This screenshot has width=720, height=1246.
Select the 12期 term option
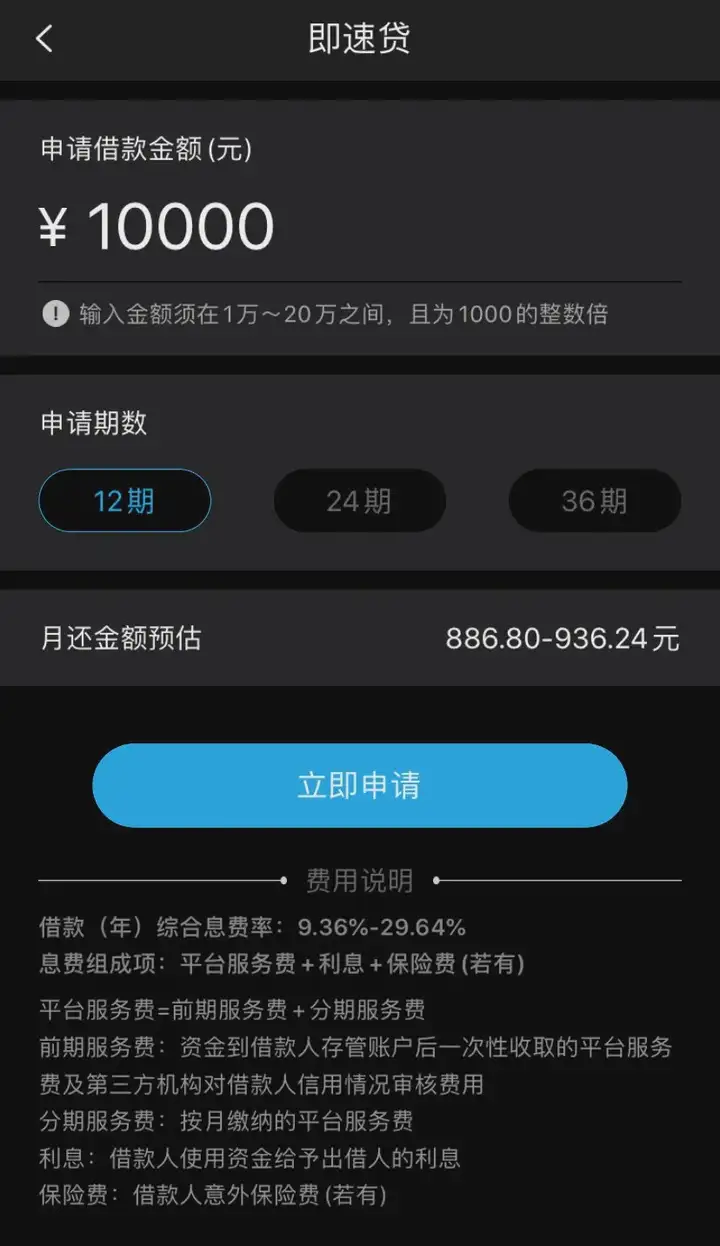coord(125,500)
